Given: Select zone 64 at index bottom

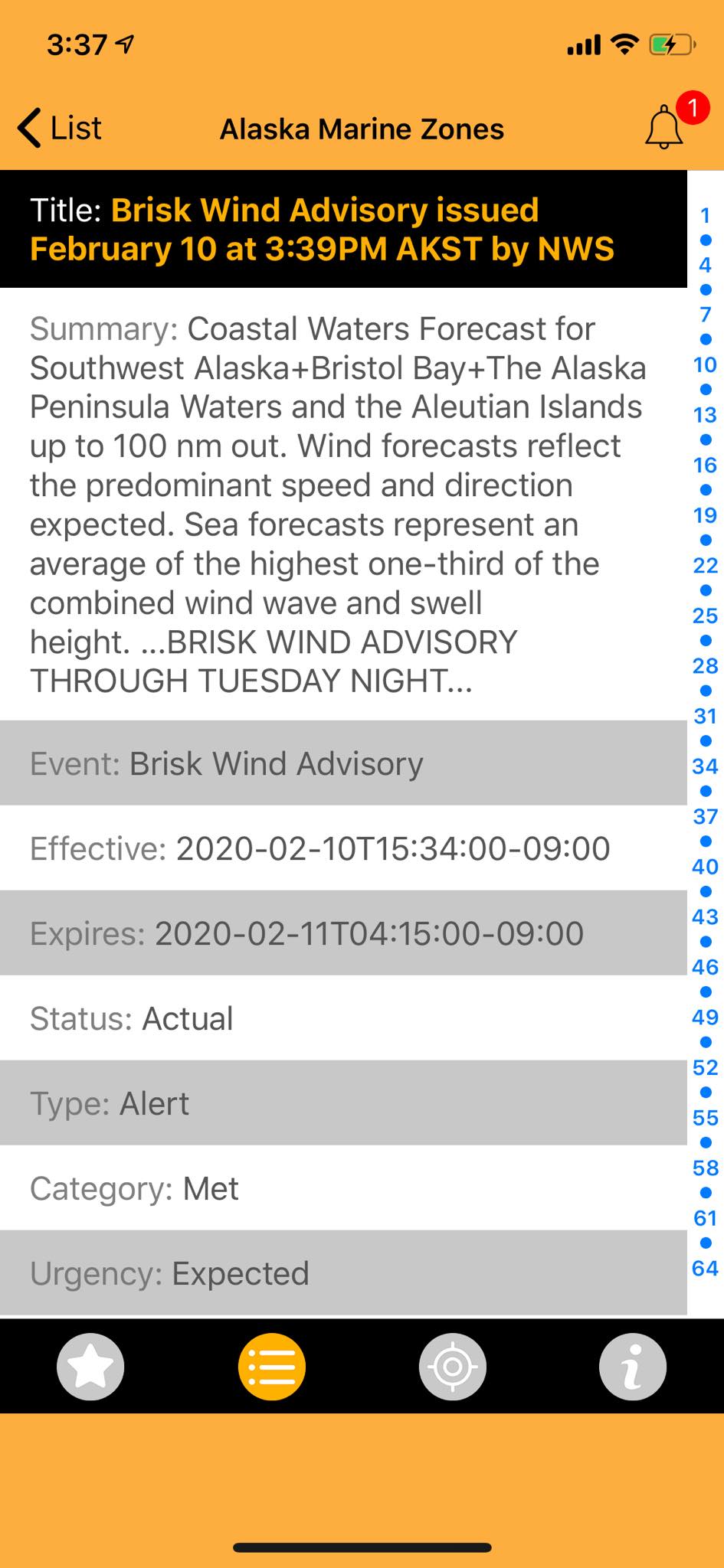Looking at the screenshot, I should click(704, 1268).
